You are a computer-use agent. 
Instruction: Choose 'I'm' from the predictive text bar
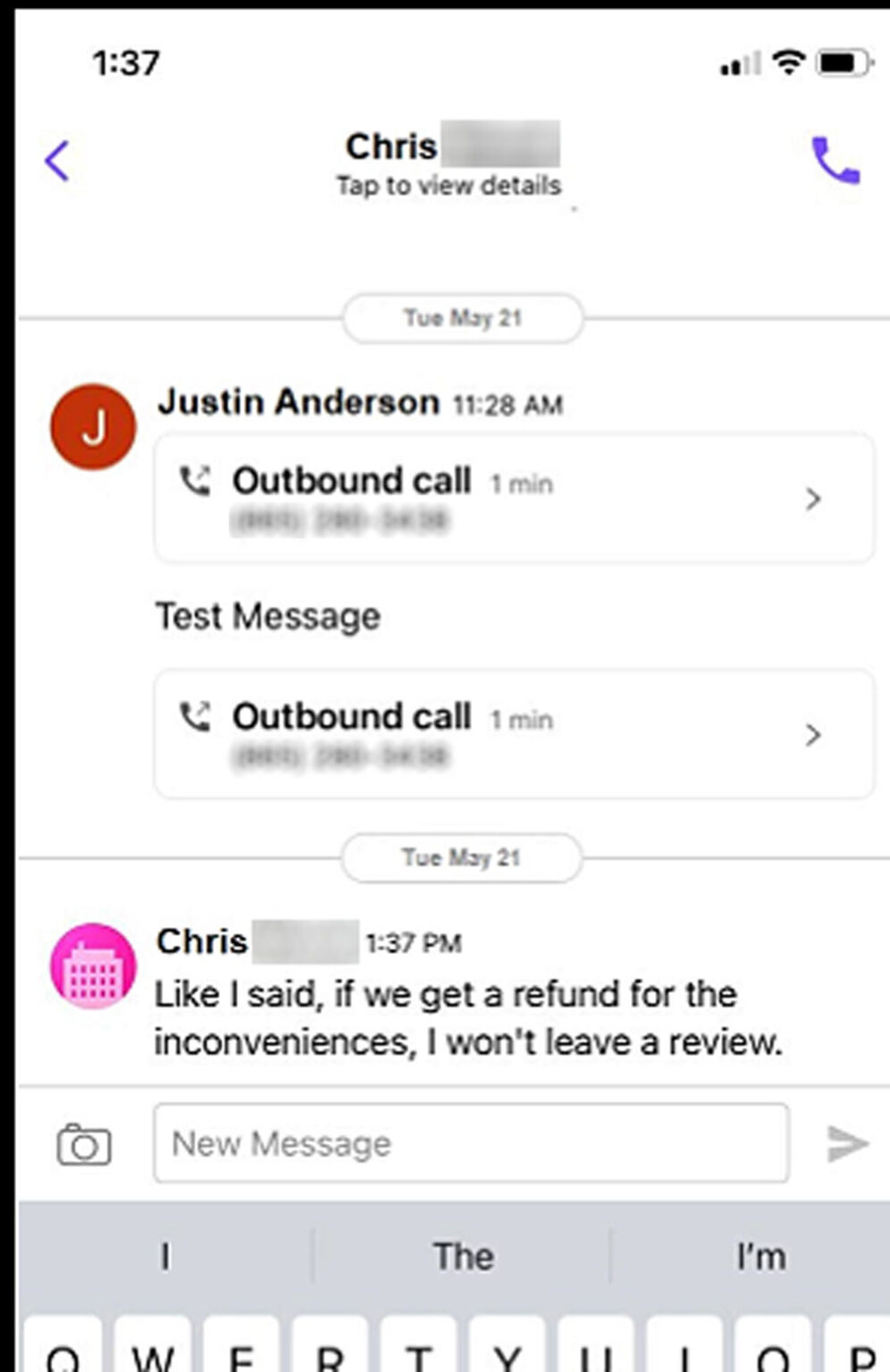[761, 1256]
